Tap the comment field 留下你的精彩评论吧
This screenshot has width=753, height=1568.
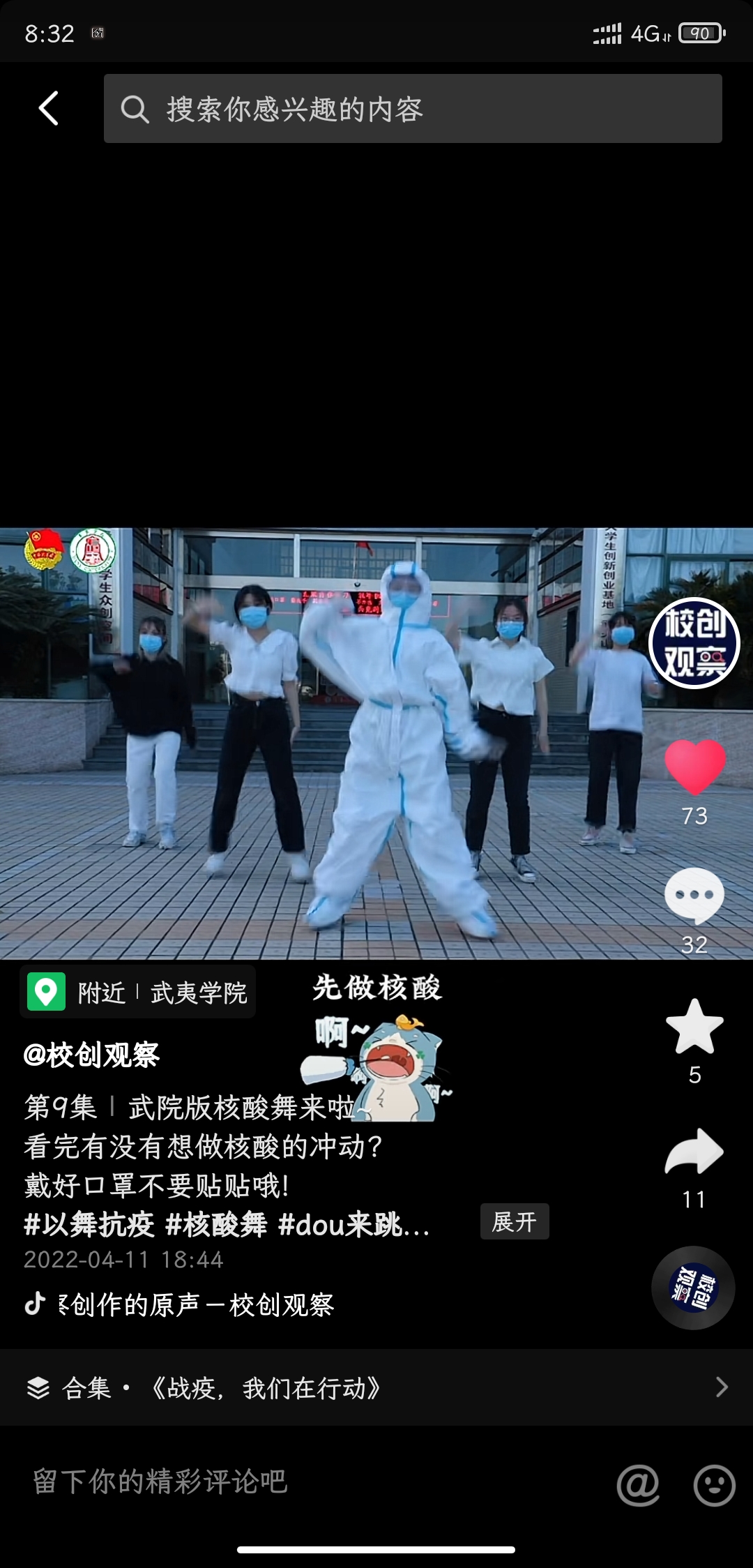click(279, 1482)
